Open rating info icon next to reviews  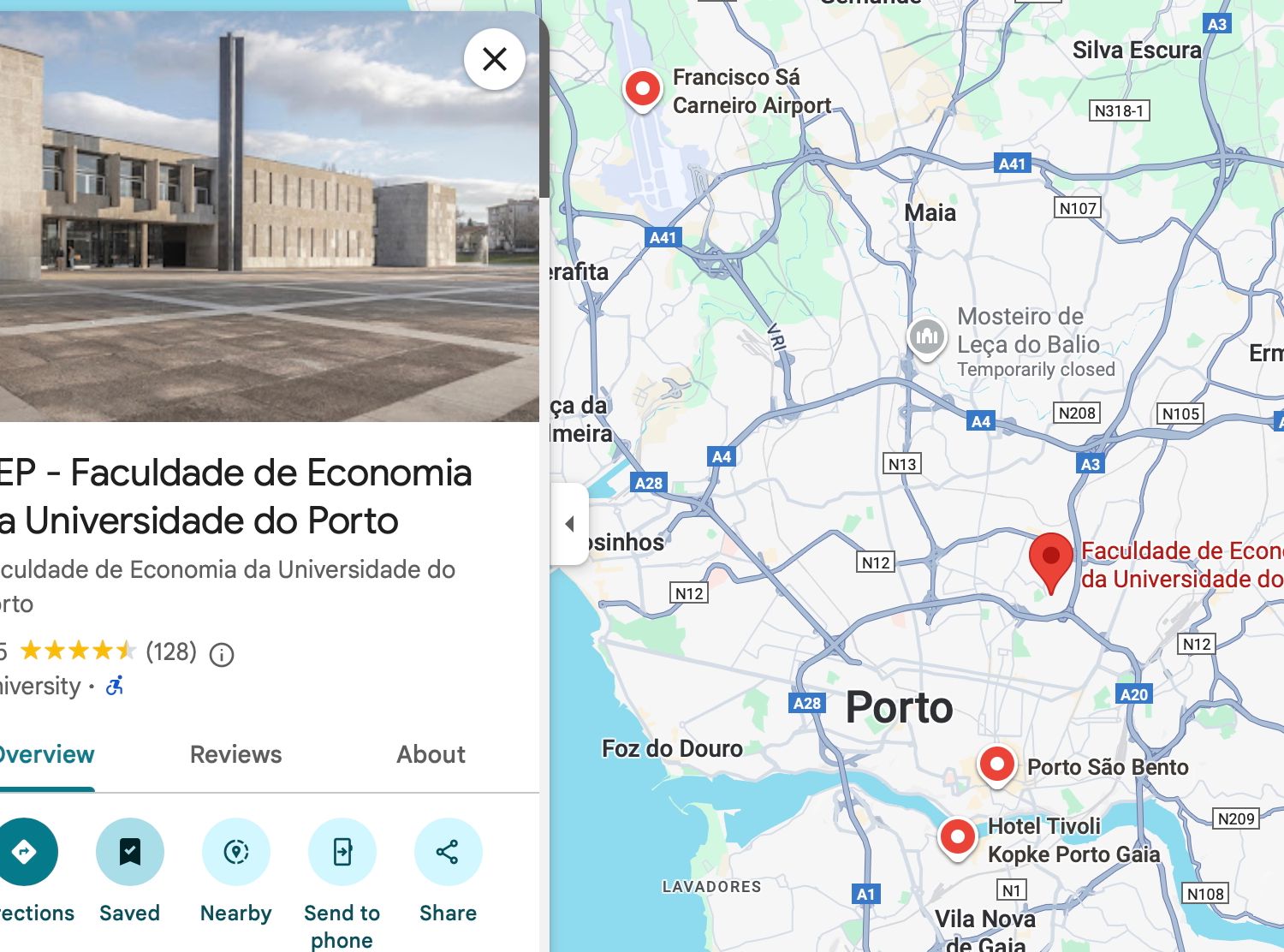222,655
